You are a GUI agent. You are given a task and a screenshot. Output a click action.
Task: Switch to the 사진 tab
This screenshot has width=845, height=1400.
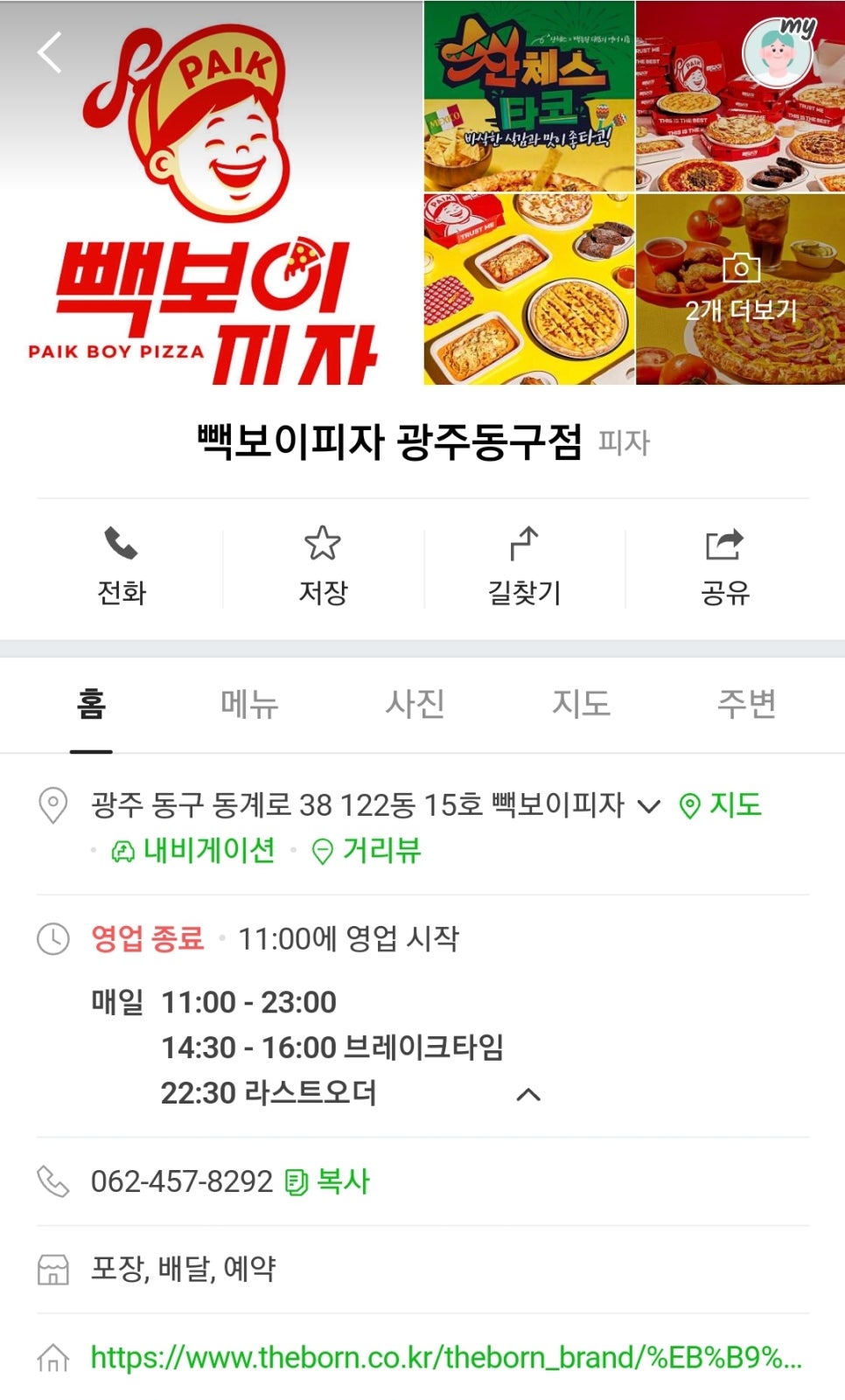click(416, 704)
